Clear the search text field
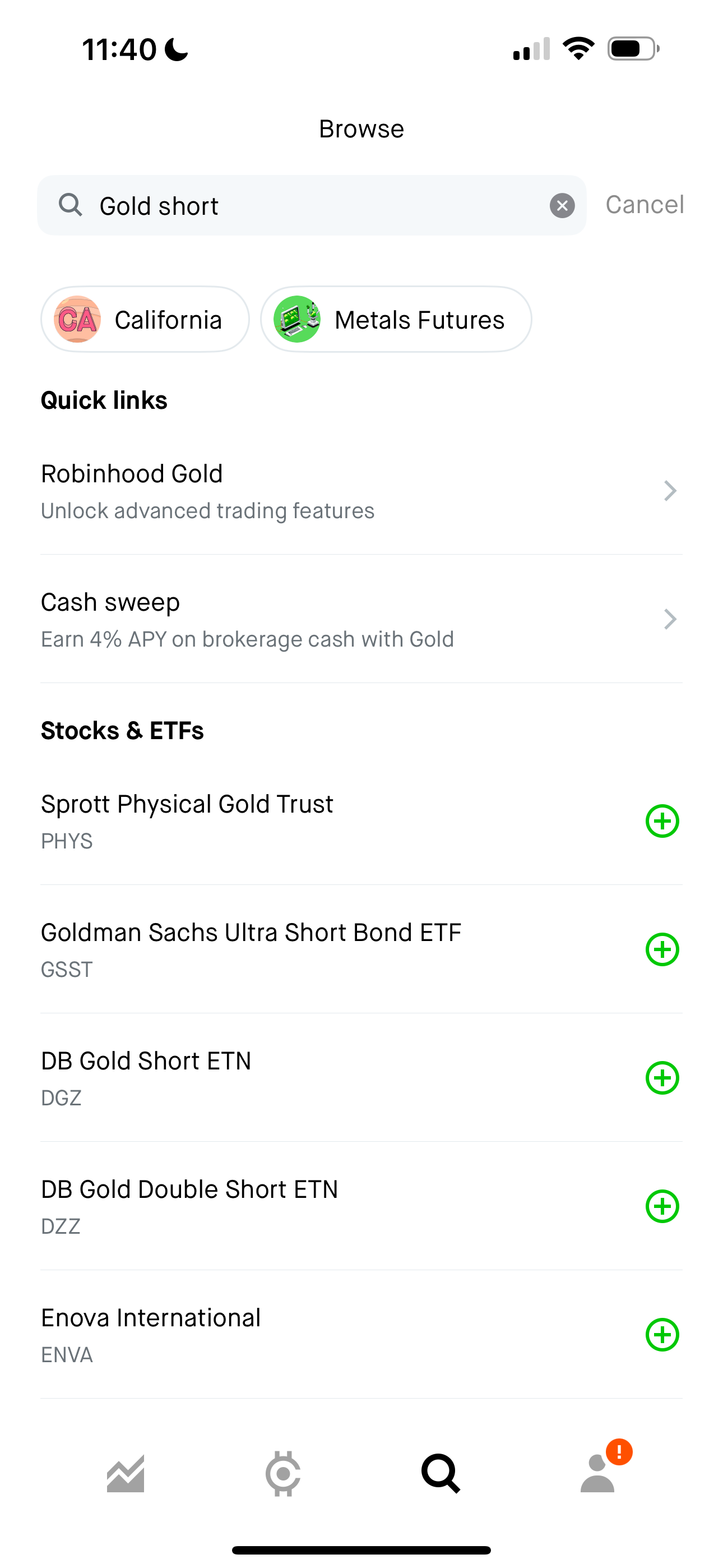Screen dimensions: 723x1568 [562, 206]
